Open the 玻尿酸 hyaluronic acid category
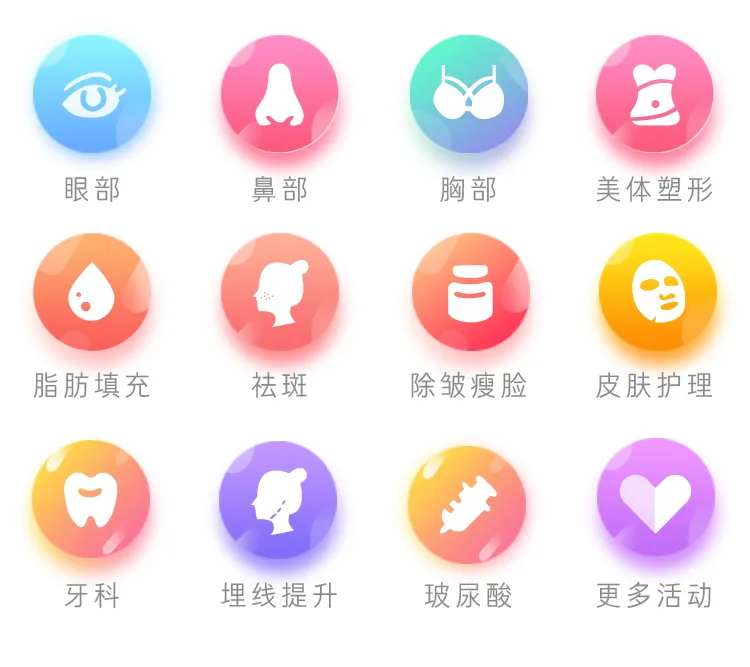 [467, 505]
